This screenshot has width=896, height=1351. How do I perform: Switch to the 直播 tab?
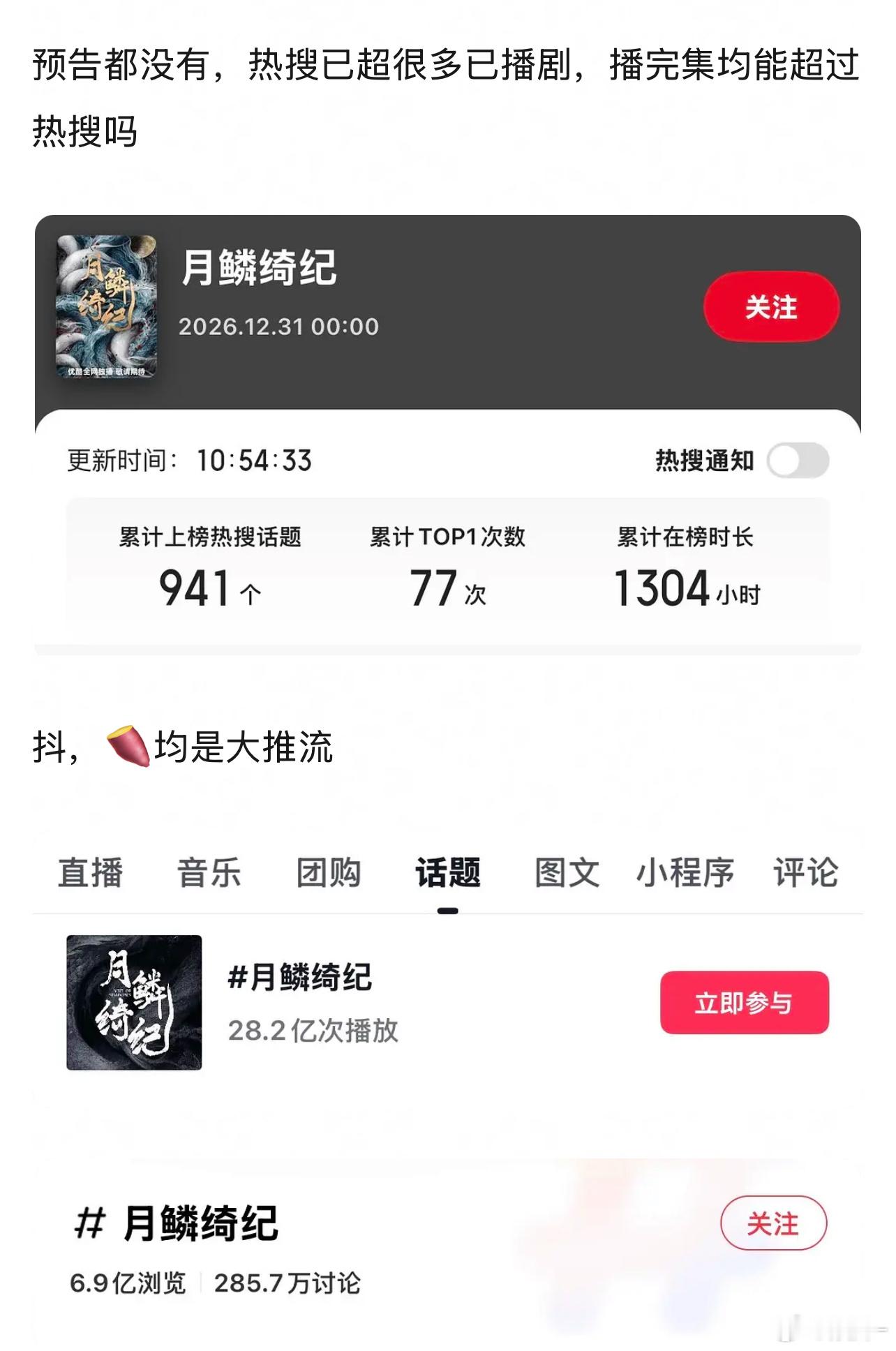pos(91,872)
